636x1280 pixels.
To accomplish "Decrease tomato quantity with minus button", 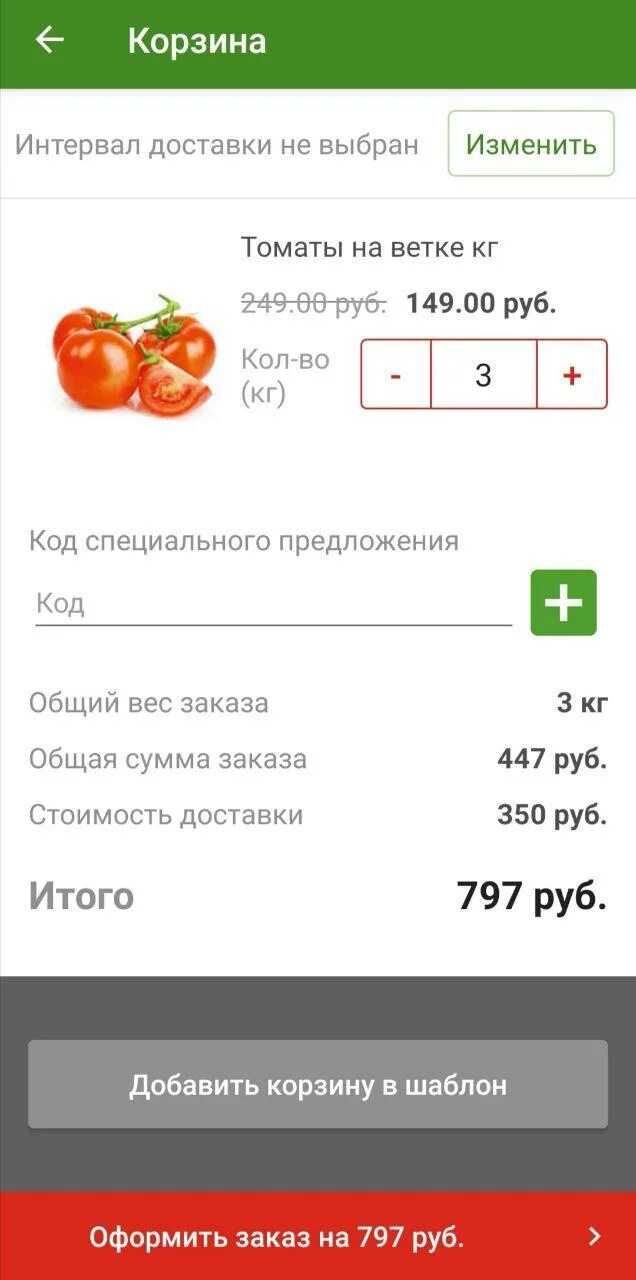I will (x=396, y=375).
